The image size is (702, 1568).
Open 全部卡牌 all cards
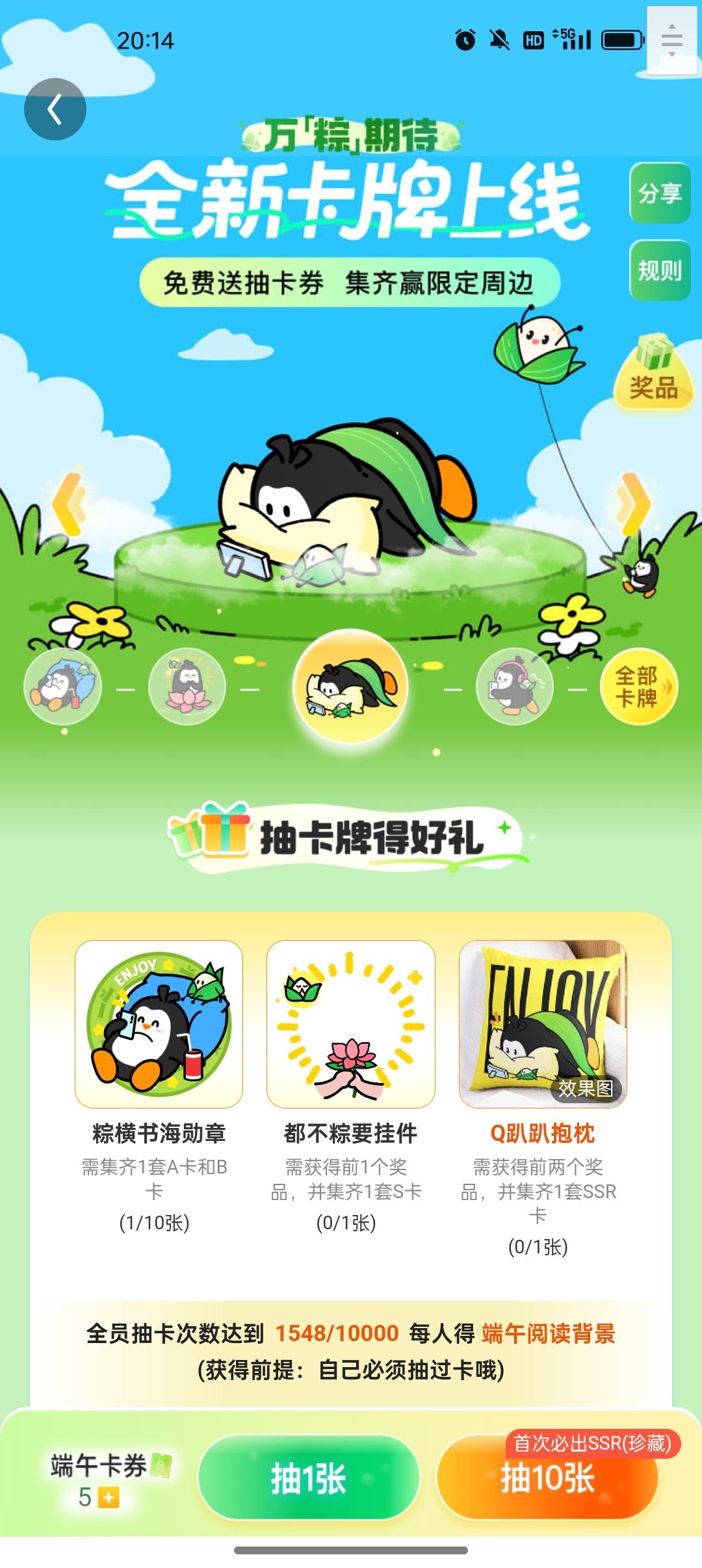tap(639, 686)
